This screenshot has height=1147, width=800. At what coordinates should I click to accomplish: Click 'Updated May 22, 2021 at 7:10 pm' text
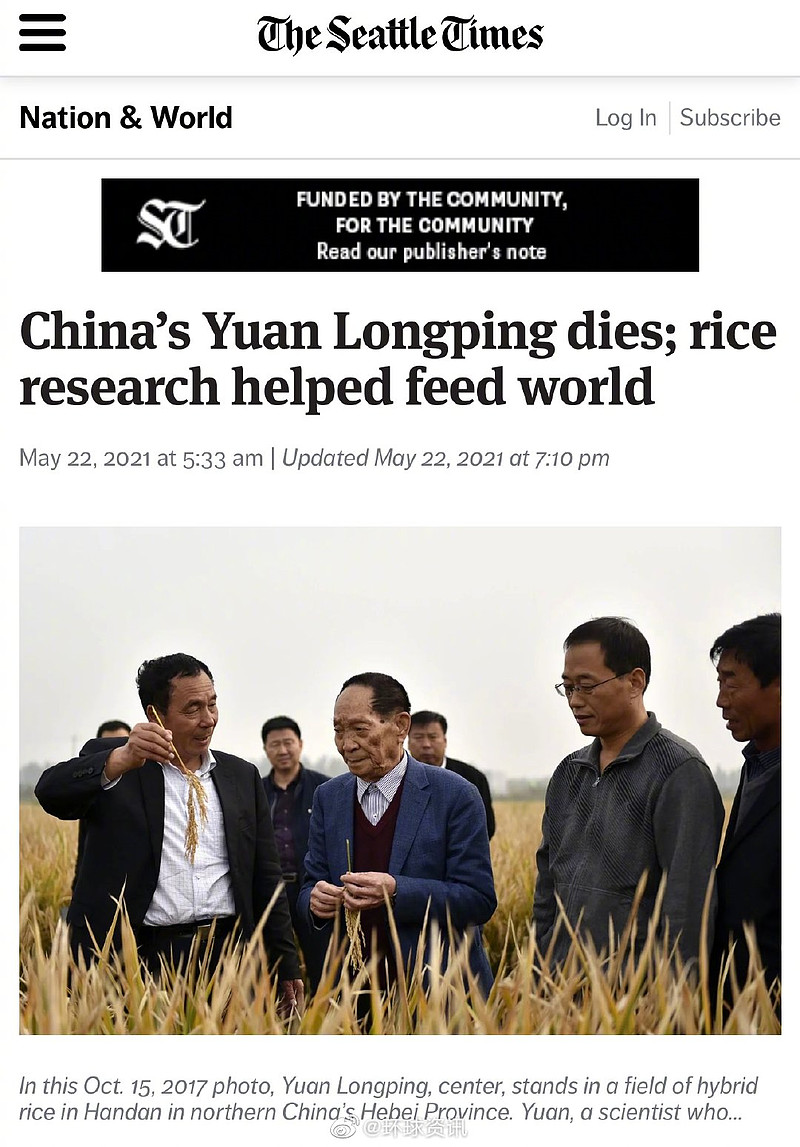click(447, 458)
